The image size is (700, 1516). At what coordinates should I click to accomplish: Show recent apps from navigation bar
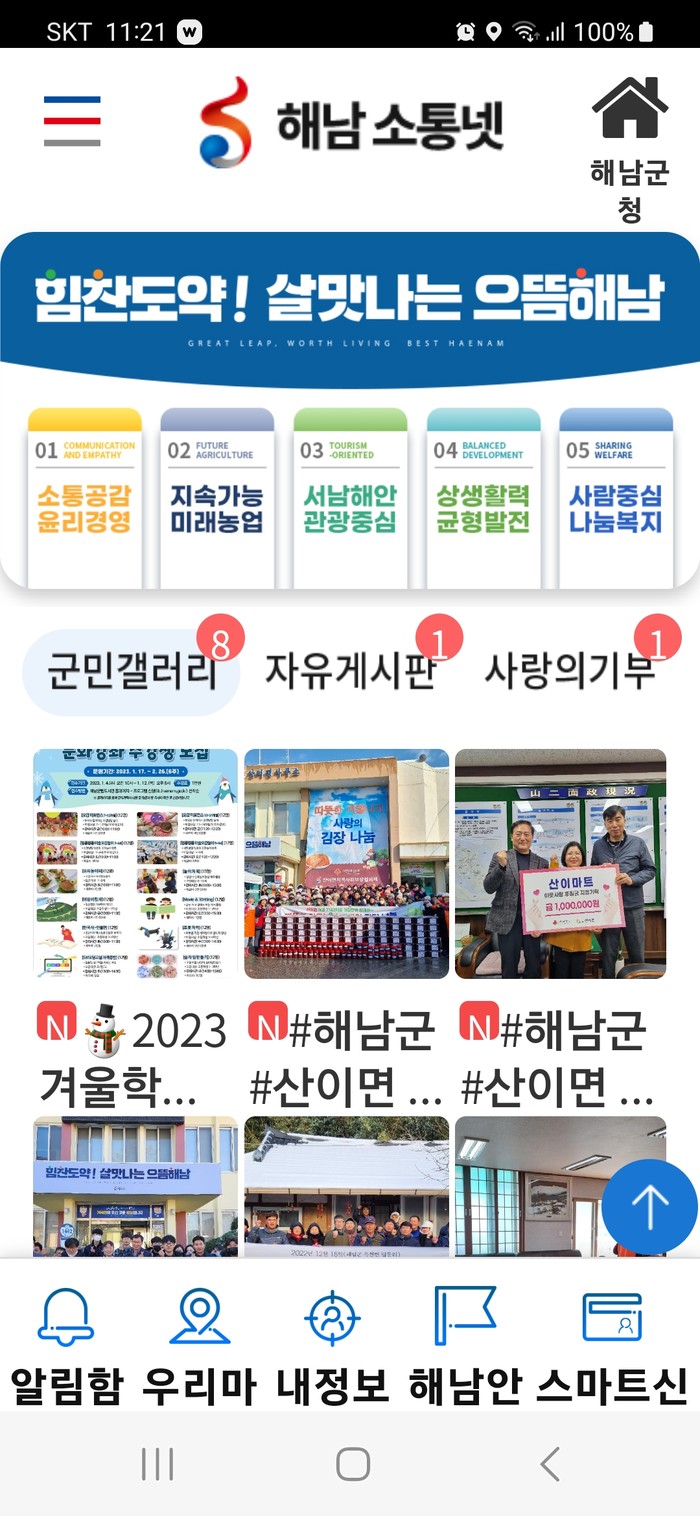click(x=157, y=1464)
